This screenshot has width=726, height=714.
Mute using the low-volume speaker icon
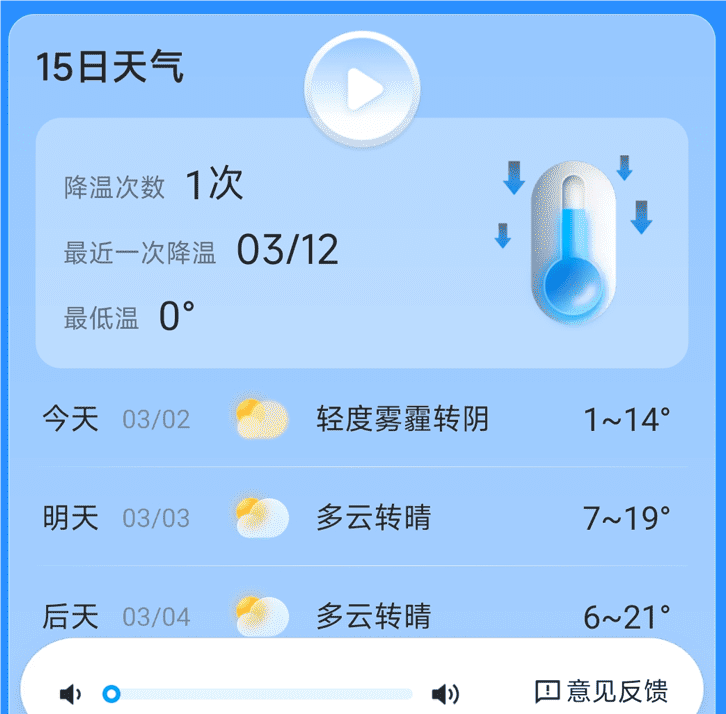[x=70, y=694]
